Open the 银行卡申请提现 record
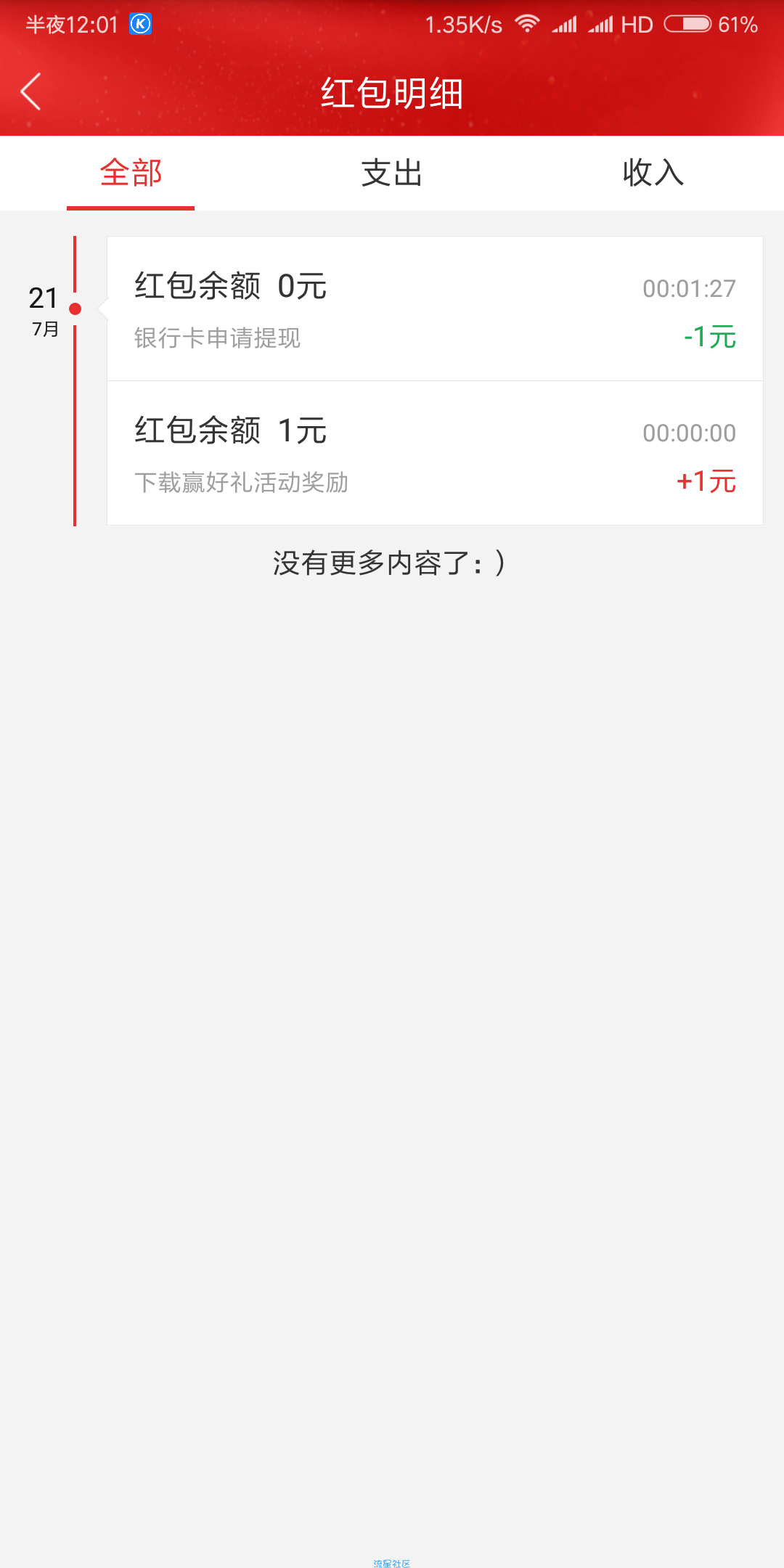 tap(435, 309)
